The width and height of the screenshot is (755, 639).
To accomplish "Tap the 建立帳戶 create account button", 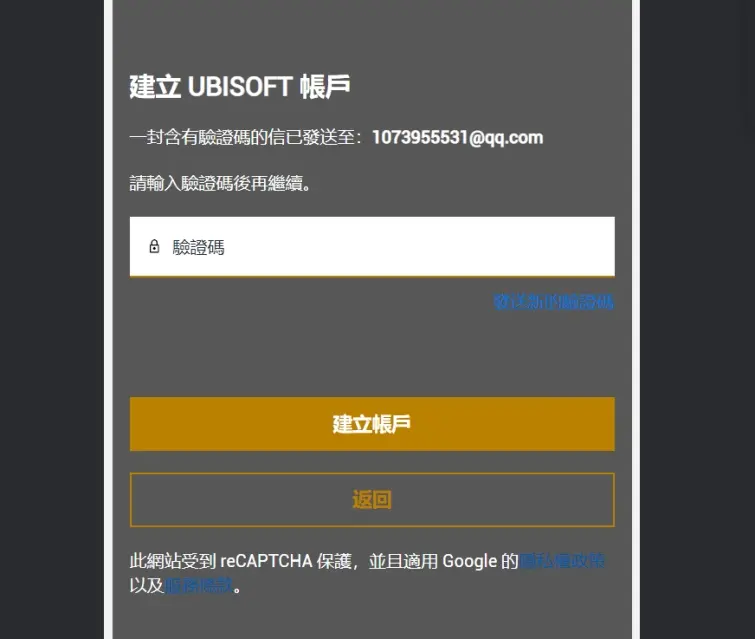I will [372, 424].
